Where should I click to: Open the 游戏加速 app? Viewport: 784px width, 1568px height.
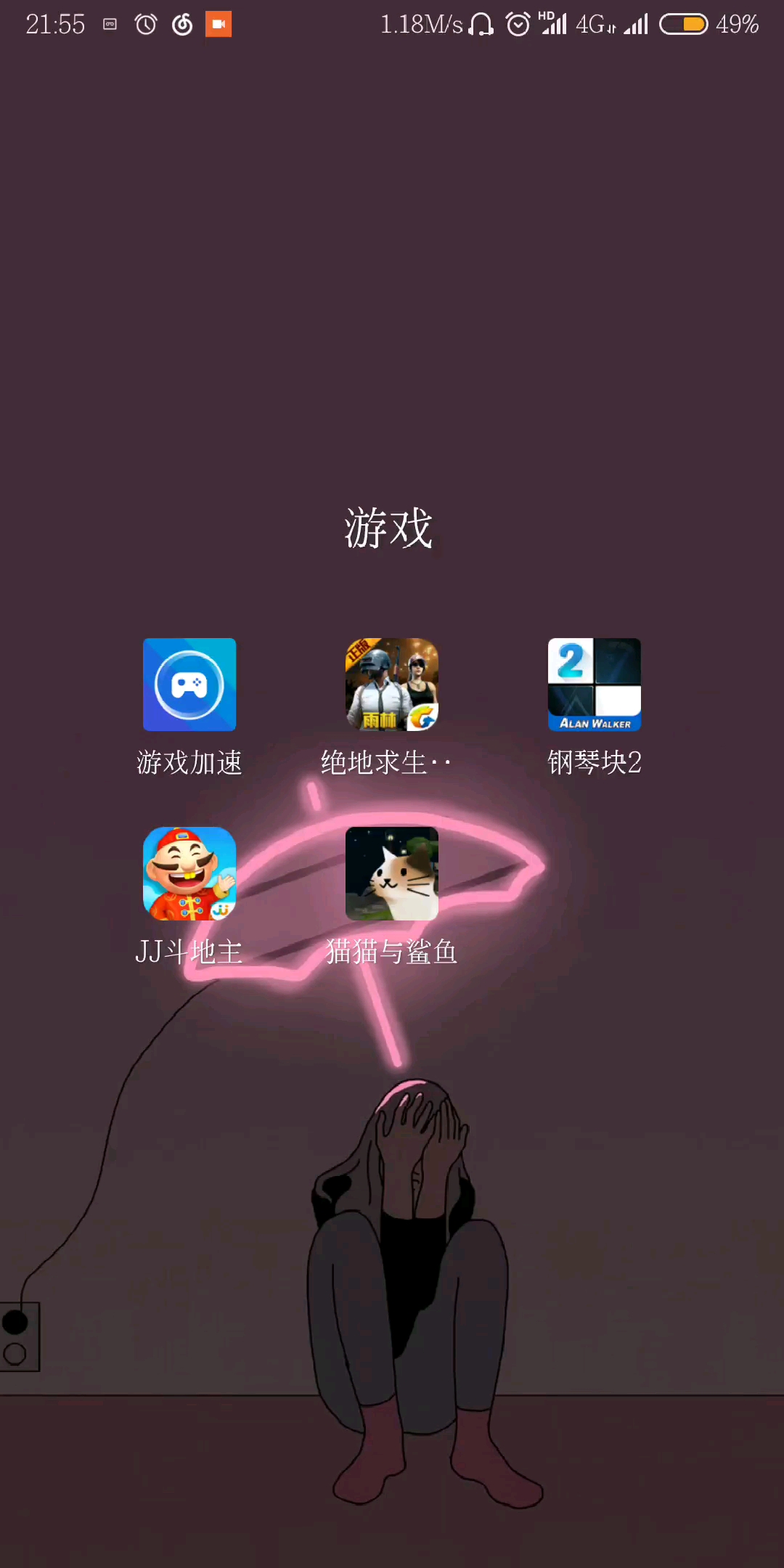point(189,685)
